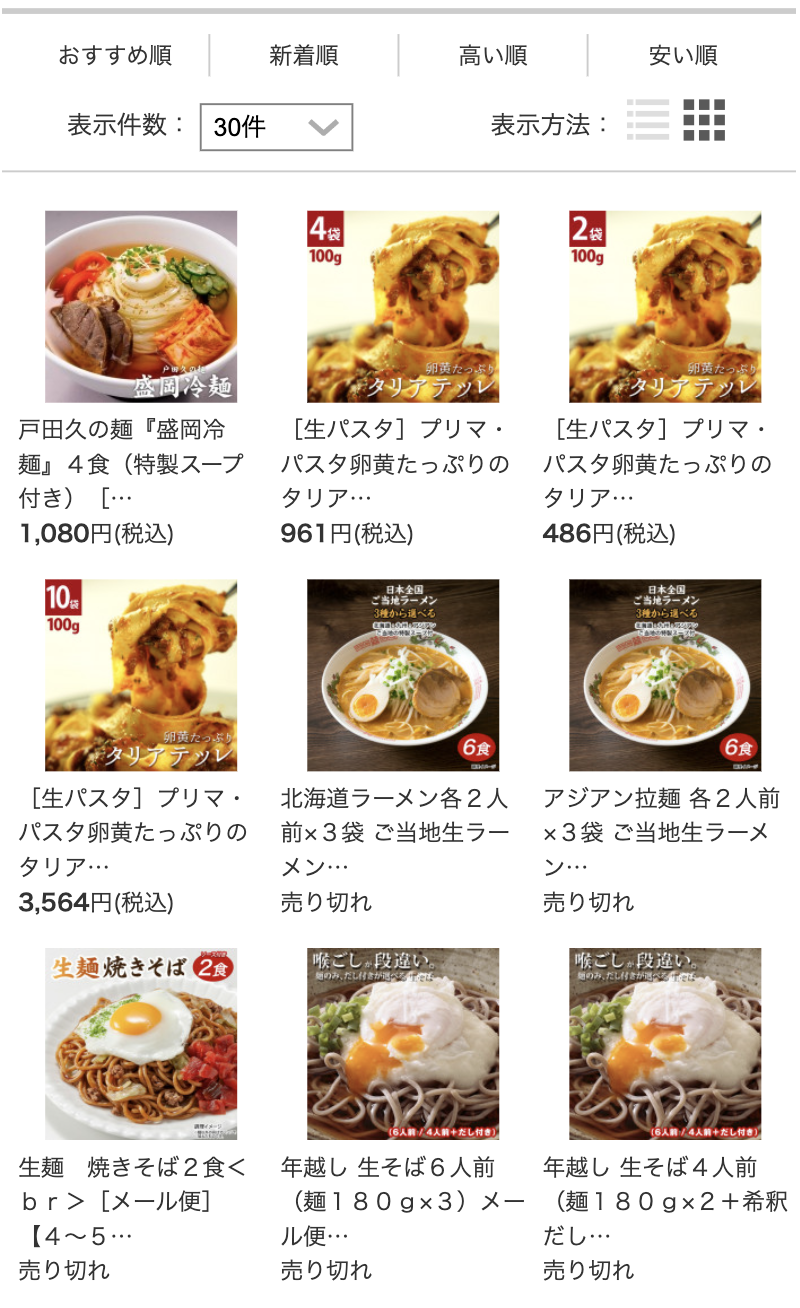The height and width of the screenshot is (1308, 800).
Task: Choose the 安い順 sort option
Action: (x=683, y=55)
